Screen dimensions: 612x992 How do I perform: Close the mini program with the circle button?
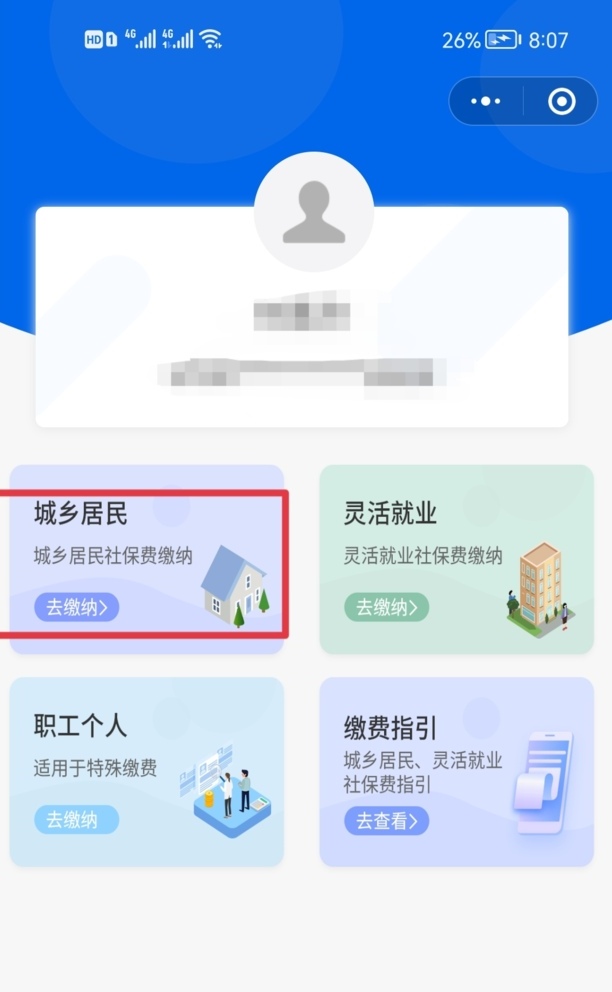click(562, 101)
